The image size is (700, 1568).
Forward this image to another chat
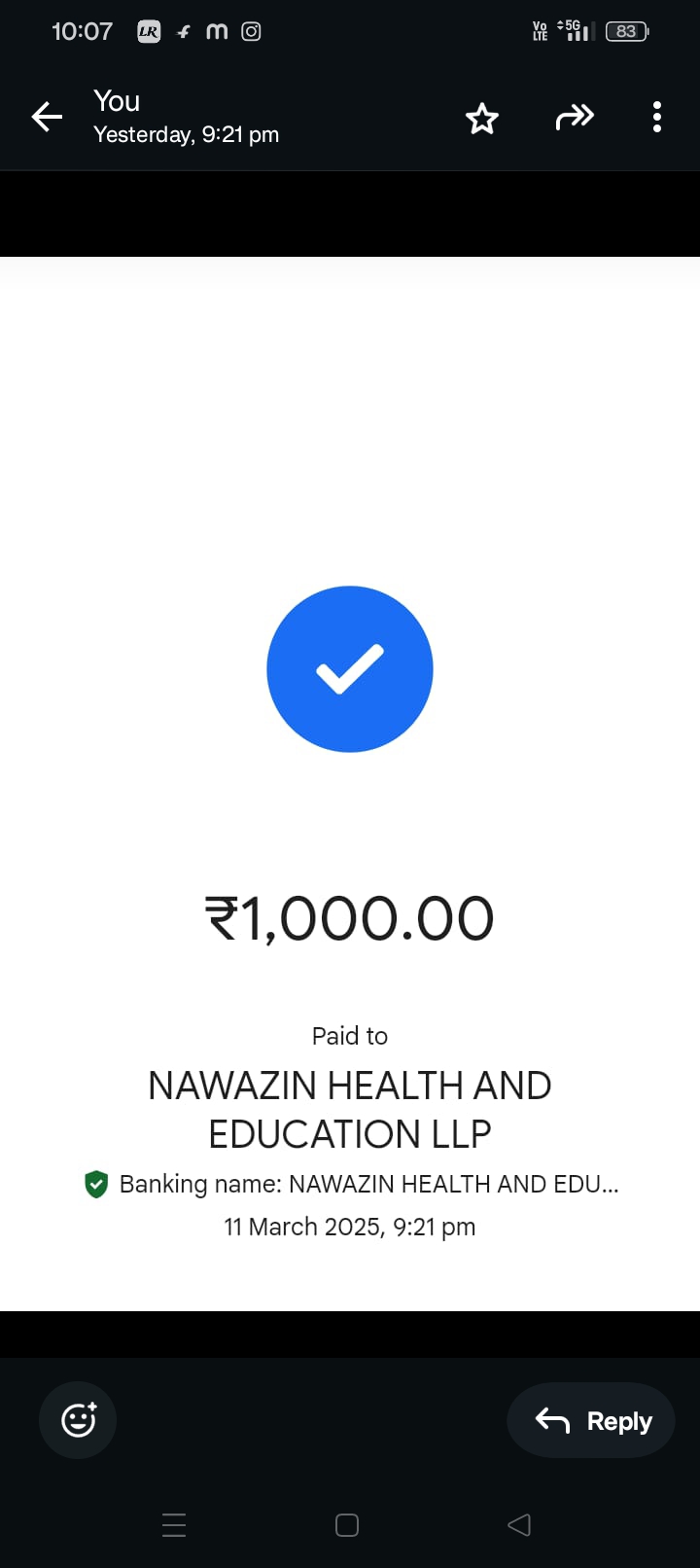point(574,118)
